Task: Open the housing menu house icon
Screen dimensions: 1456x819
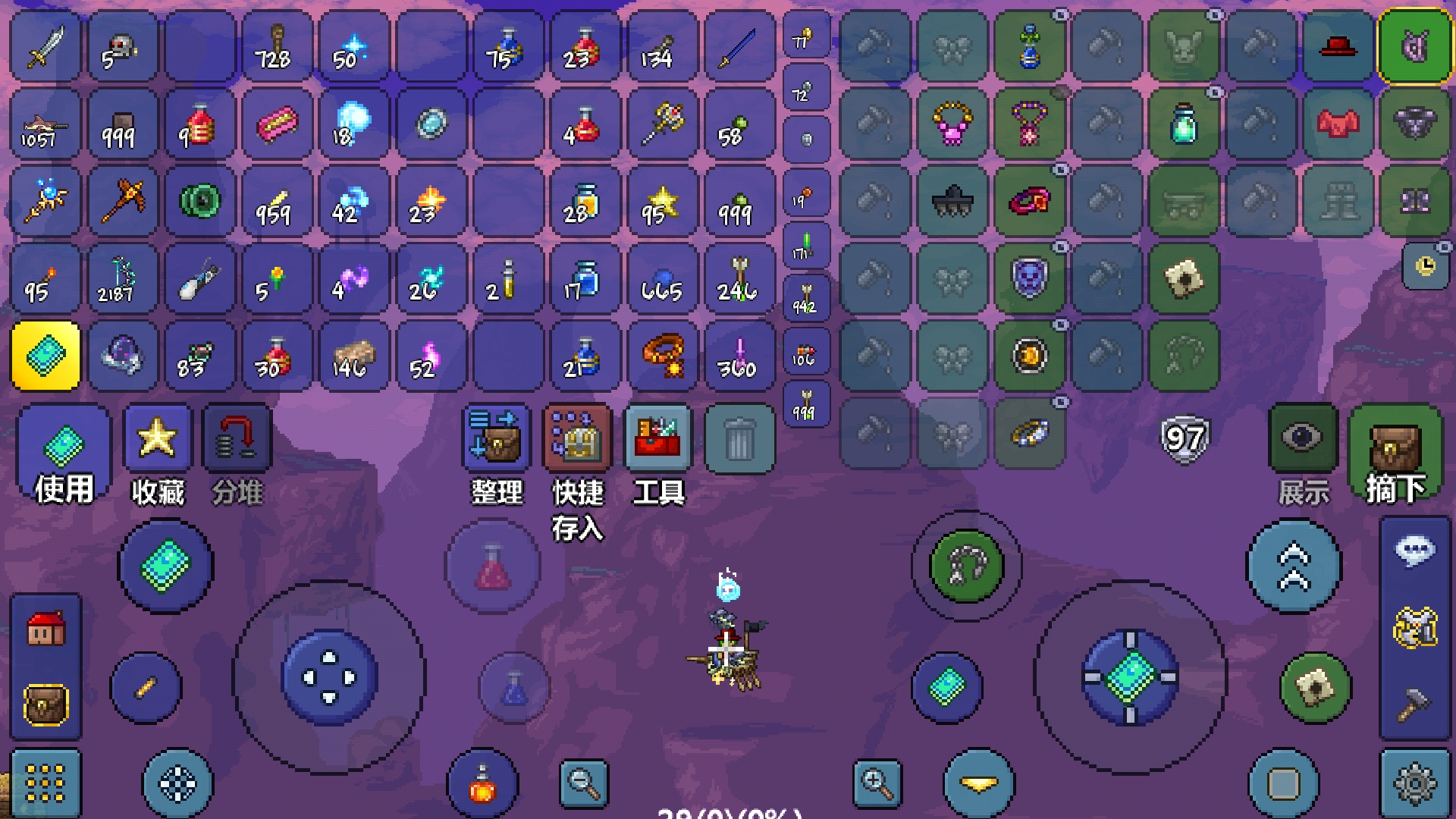Action: click(x=45, y=628)
